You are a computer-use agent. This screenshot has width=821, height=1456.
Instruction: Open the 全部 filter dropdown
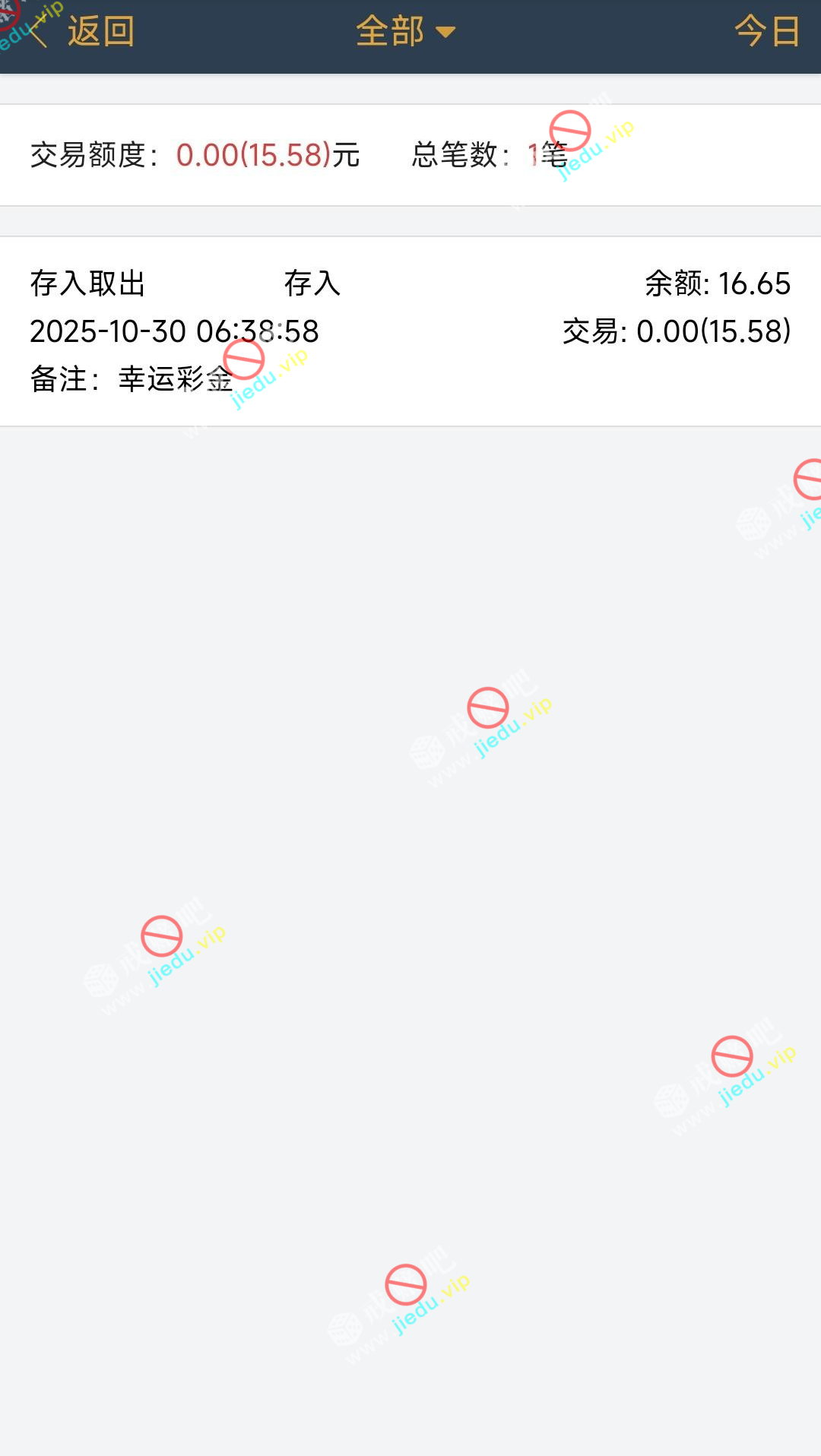[405, 32]
